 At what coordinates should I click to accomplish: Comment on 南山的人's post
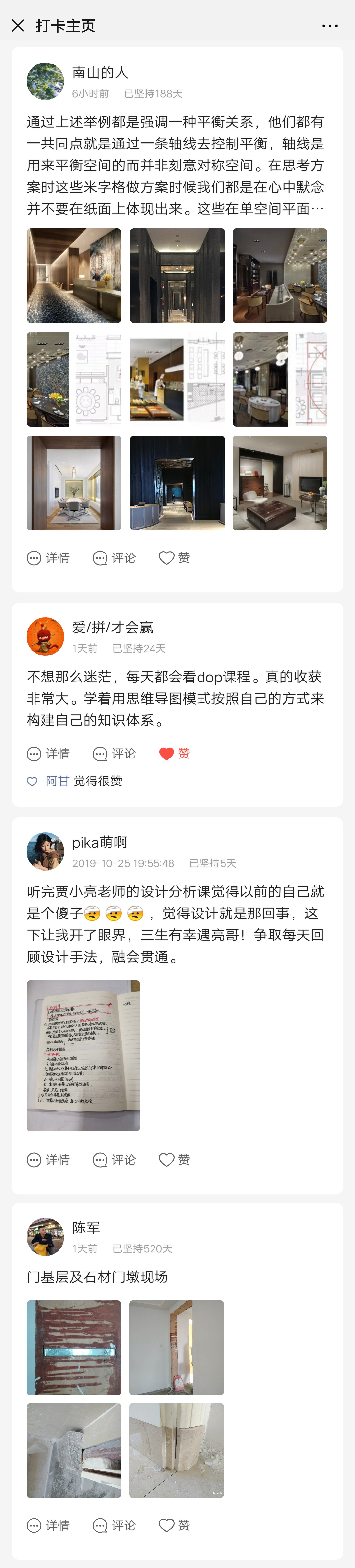coord(114,558)
